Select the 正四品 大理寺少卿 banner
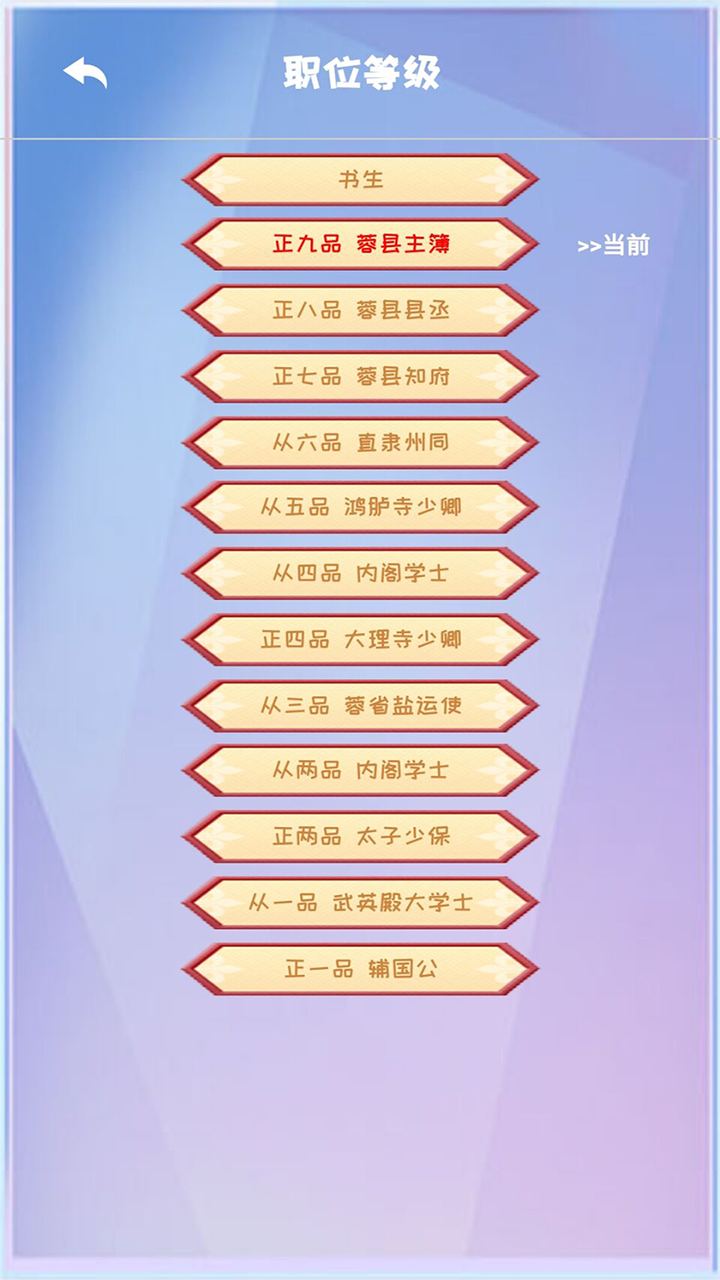 (x=360, y=640)
